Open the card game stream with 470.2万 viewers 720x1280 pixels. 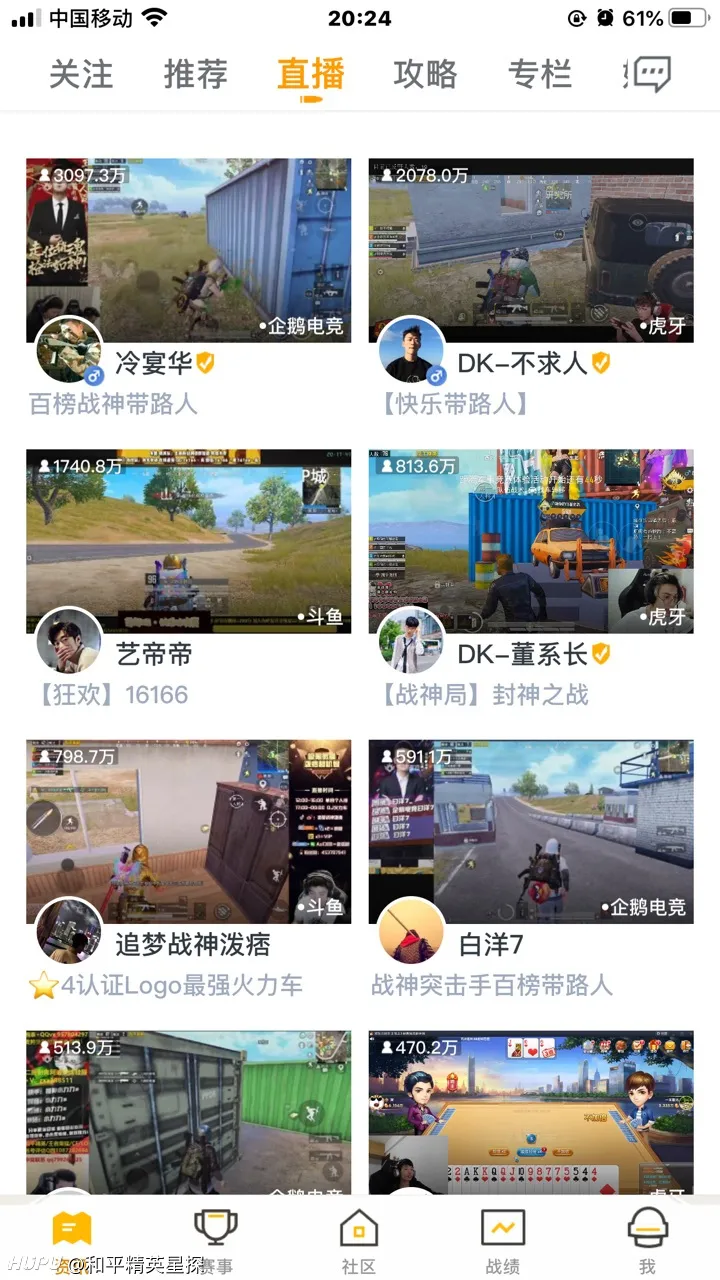point(531,1110)
